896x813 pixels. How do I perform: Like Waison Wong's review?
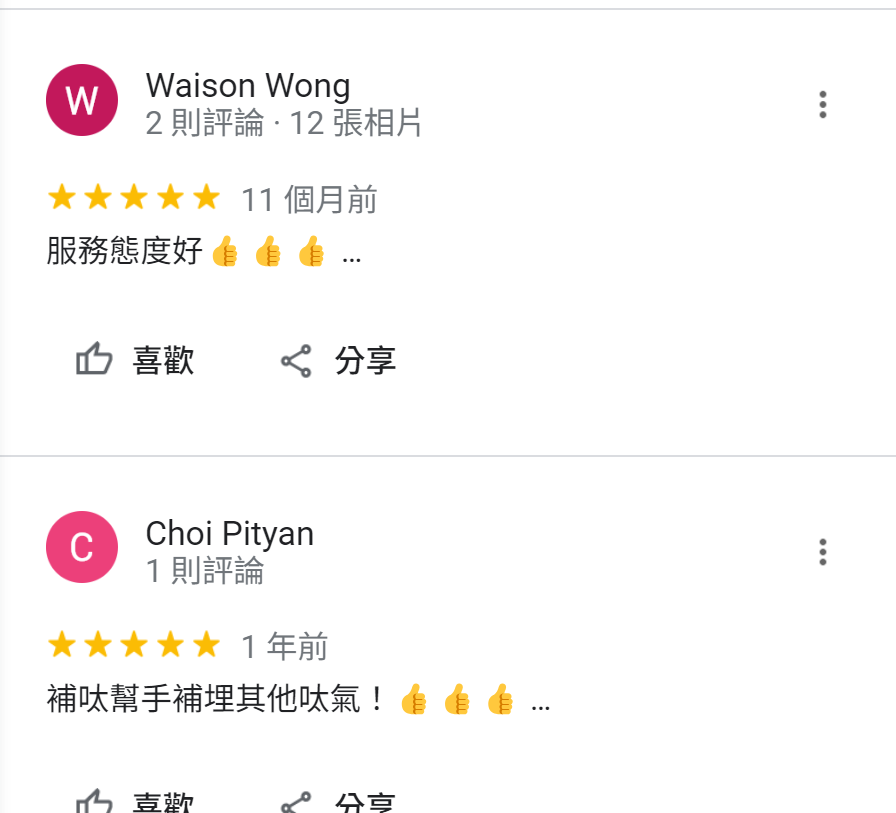pos(135,360)
